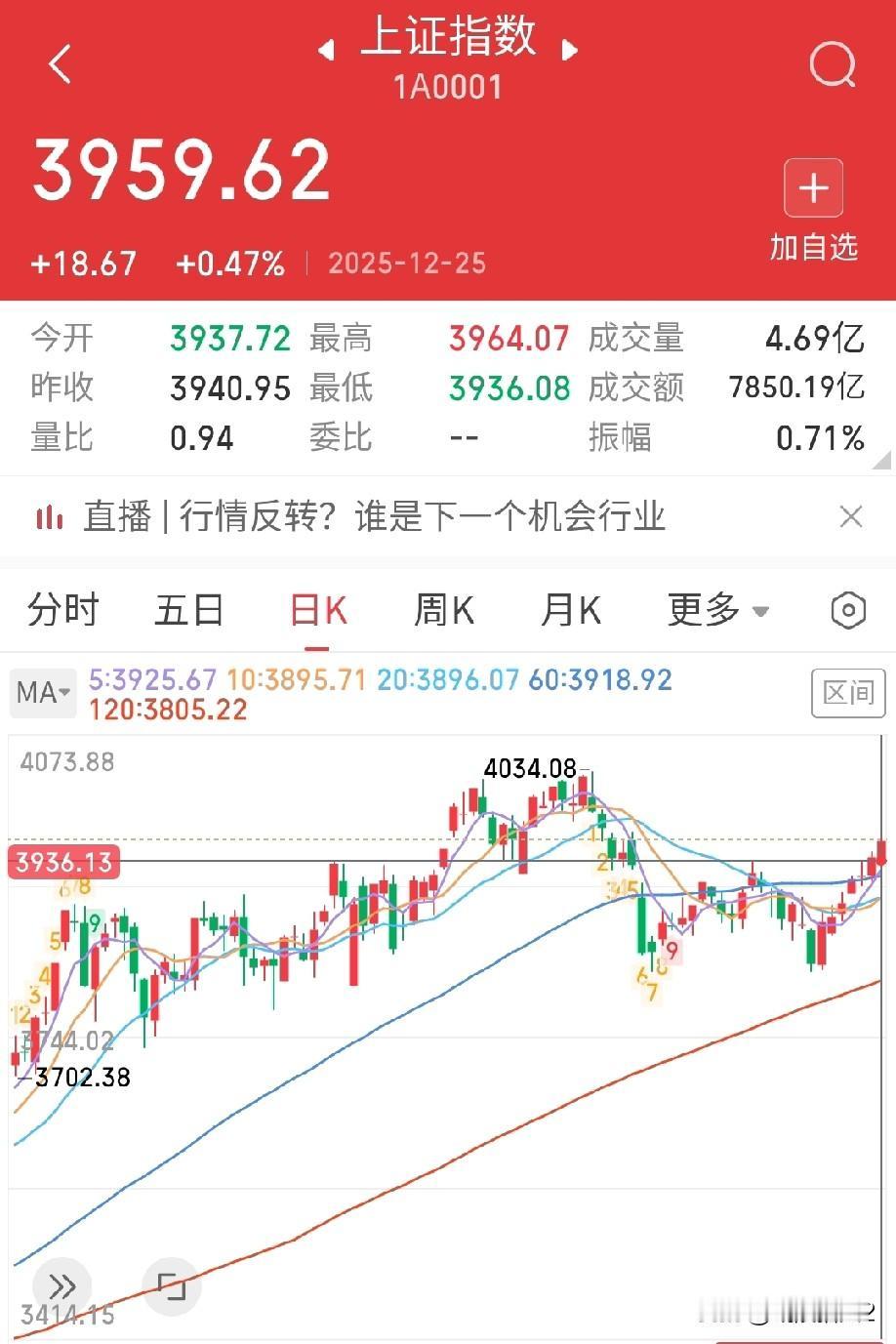Tap the back arrow to exit index page
This screenshot has width=896, height=1344.
coord(61,64)
